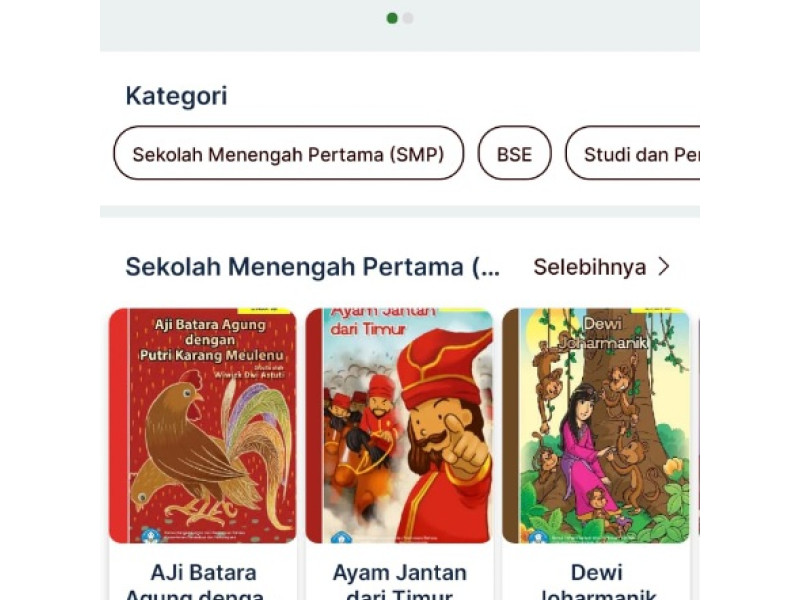Viewport: 800px width, 600px height.
Task: Tap Selebihnya to see more books
Action: point(601,267)
